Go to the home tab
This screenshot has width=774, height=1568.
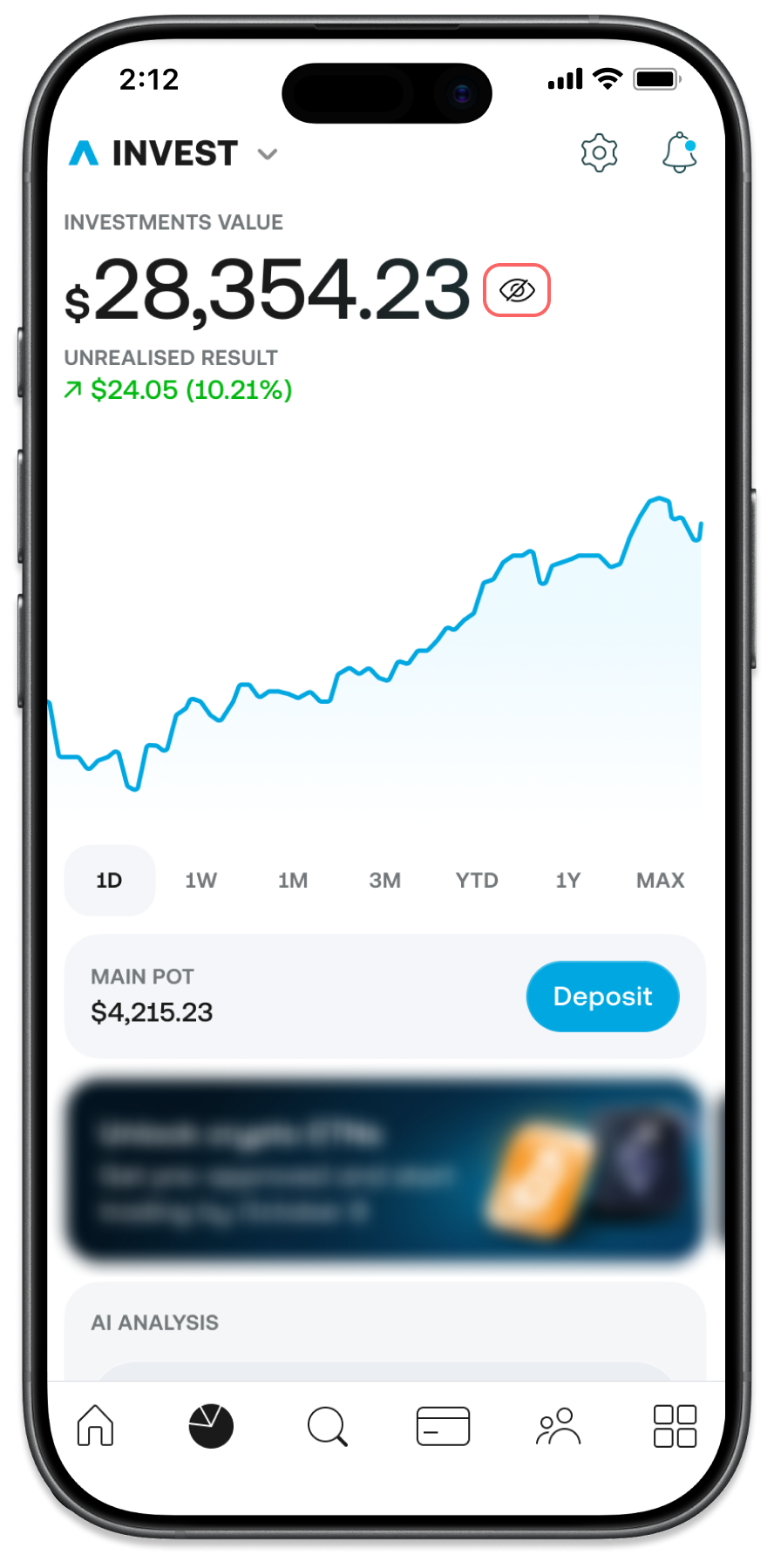click(x=96, y=1426)
